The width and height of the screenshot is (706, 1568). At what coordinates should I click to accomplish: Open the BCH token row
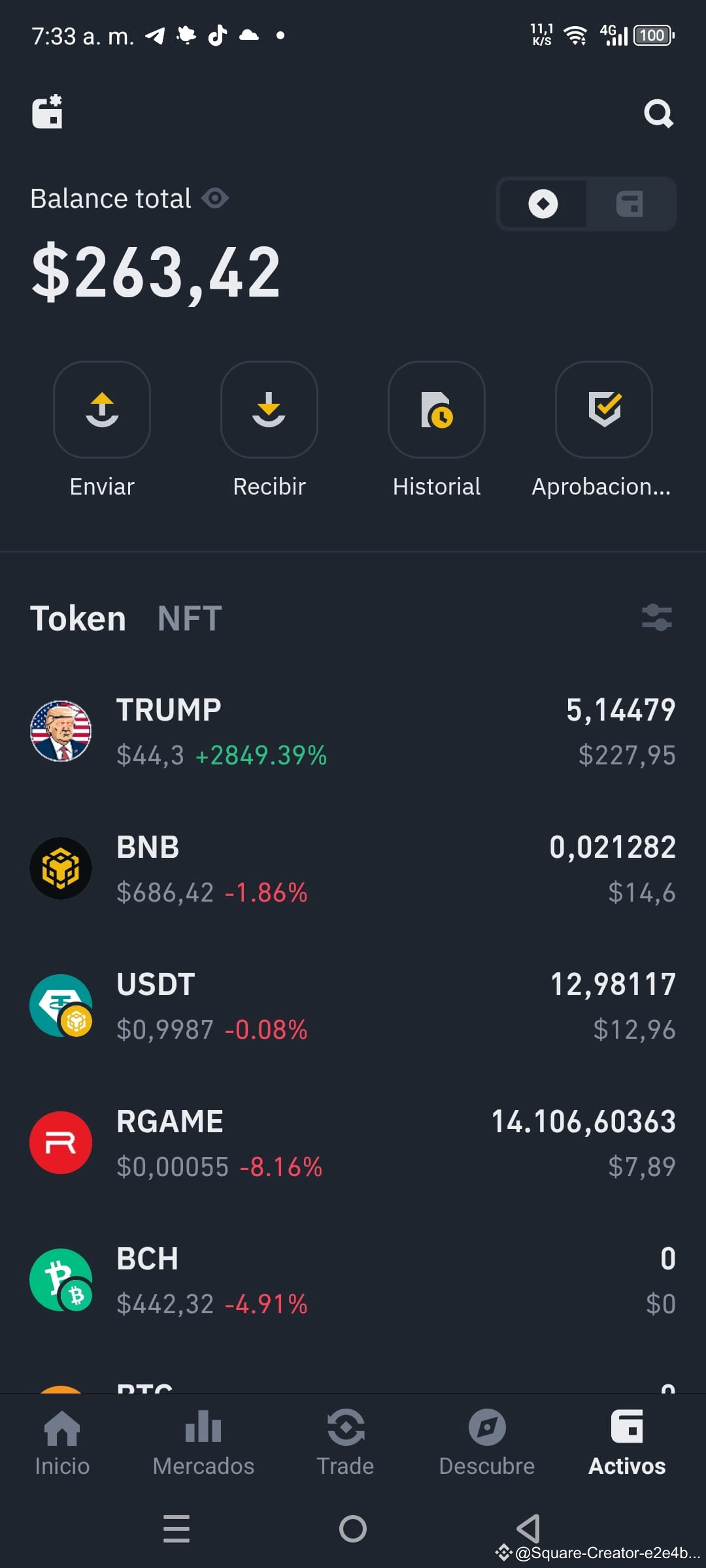point(353,1281)
